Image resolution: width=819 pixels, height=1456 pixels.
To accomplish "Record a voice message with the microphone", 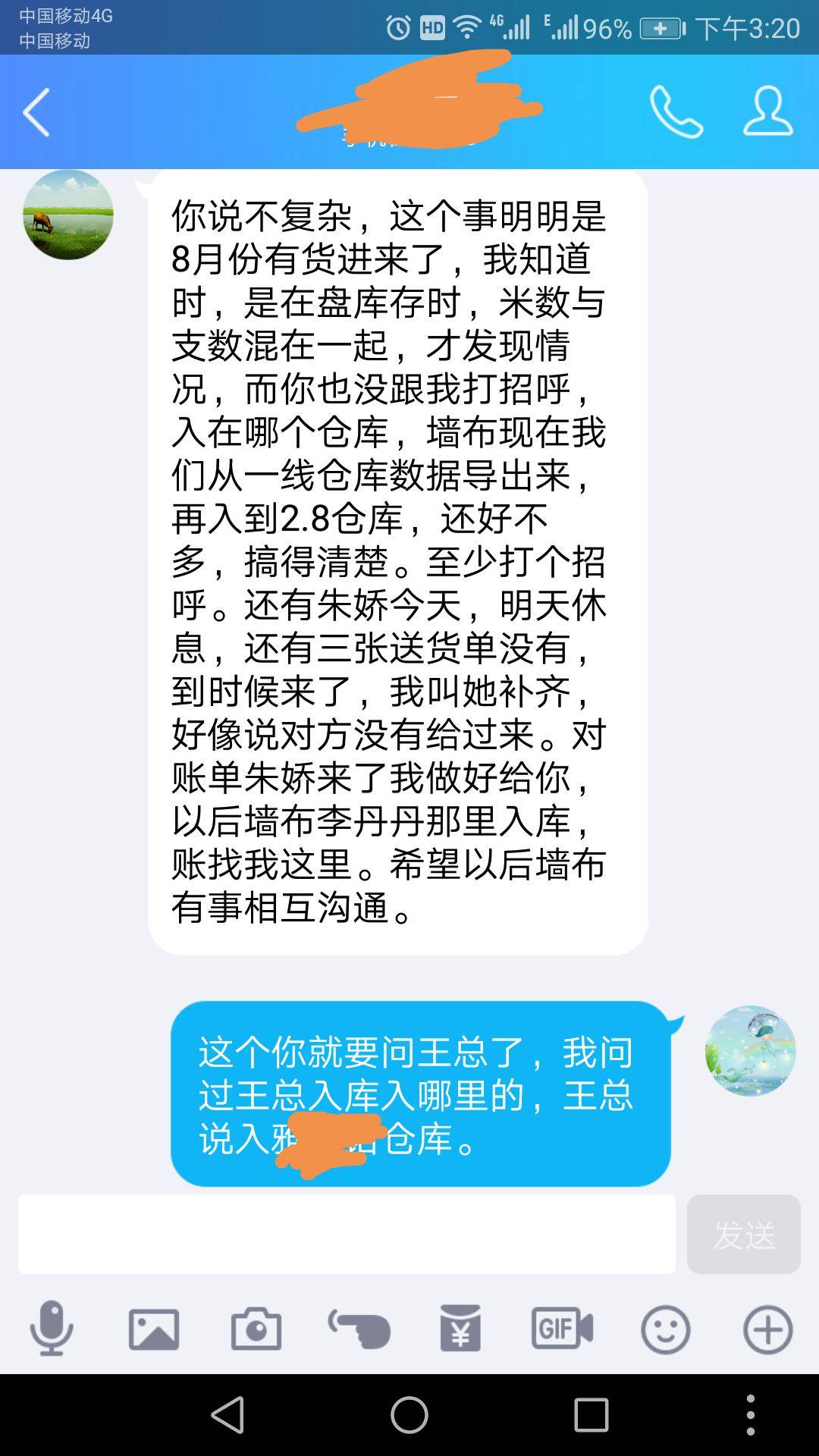I will click(x=52, y=1329).
